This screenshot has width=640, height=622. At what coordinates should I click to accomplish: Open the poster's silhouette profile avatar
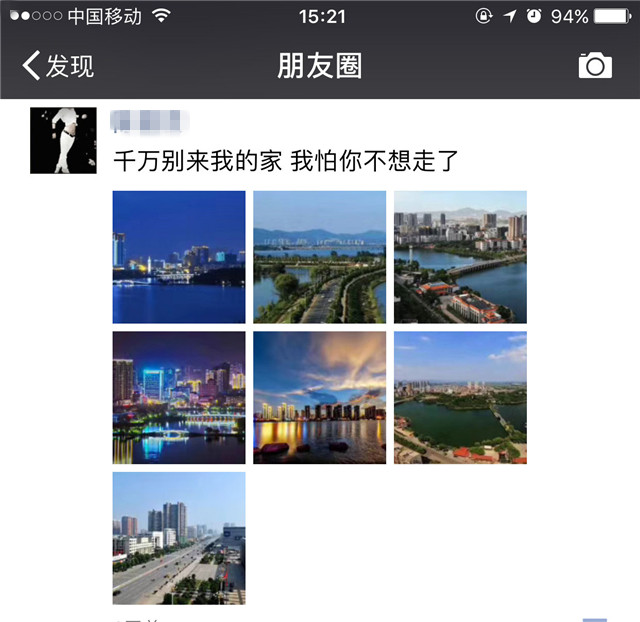coord(63,140)
